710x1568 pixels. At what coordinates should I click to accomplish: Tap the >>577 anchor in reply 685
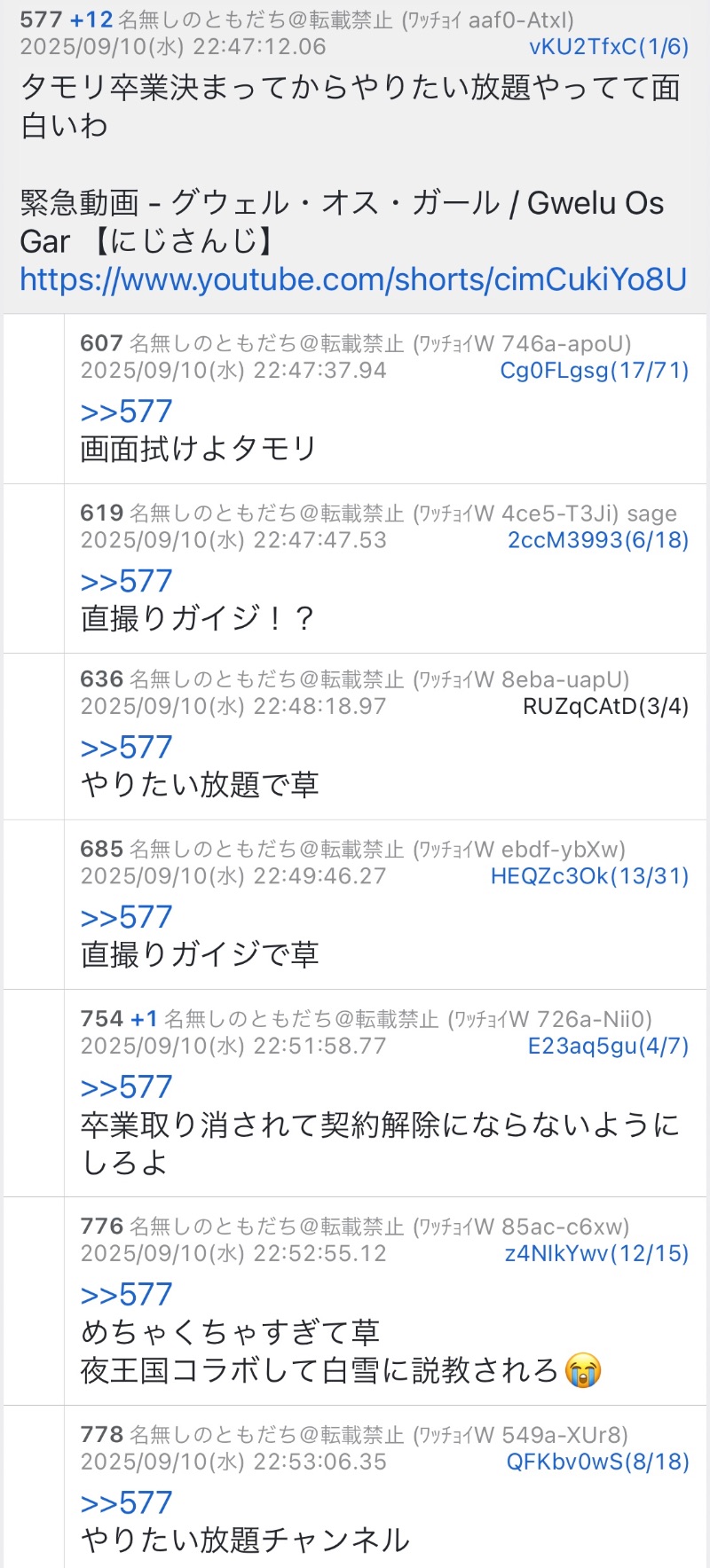126,917
